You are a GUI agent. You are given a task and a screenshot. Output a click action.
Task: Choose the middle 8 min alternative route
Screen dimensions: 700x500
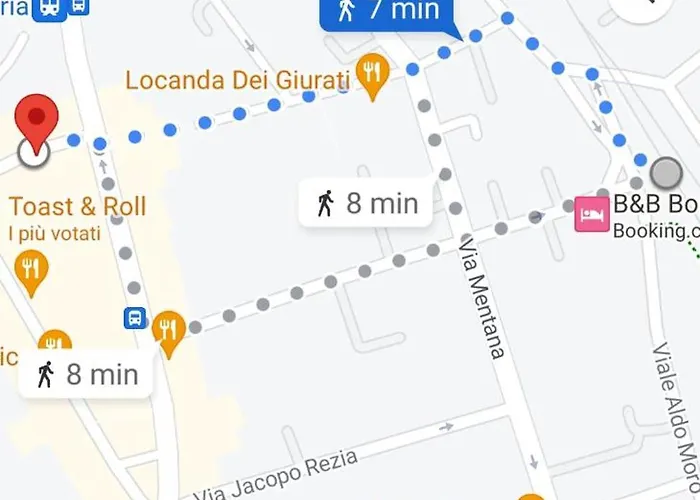(367, 204)
